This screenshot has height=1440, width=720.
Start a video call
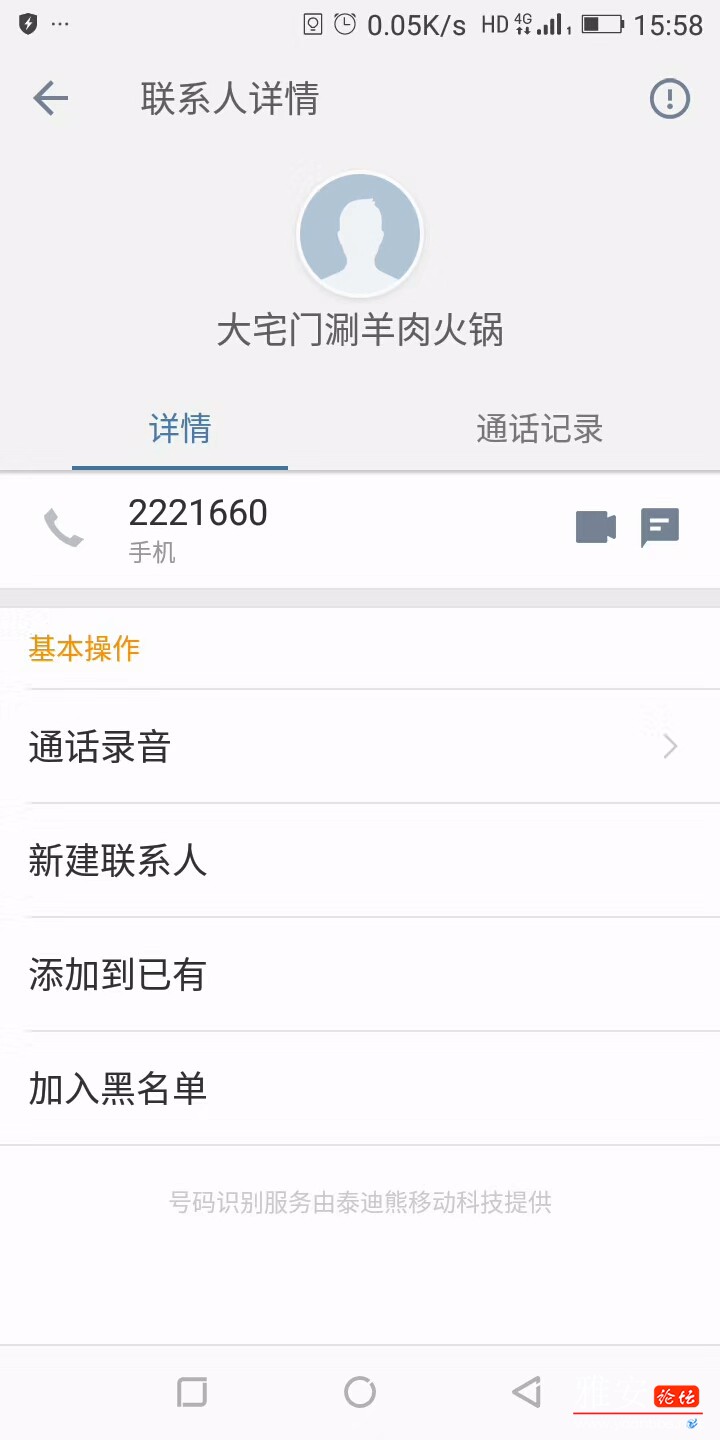596,527
